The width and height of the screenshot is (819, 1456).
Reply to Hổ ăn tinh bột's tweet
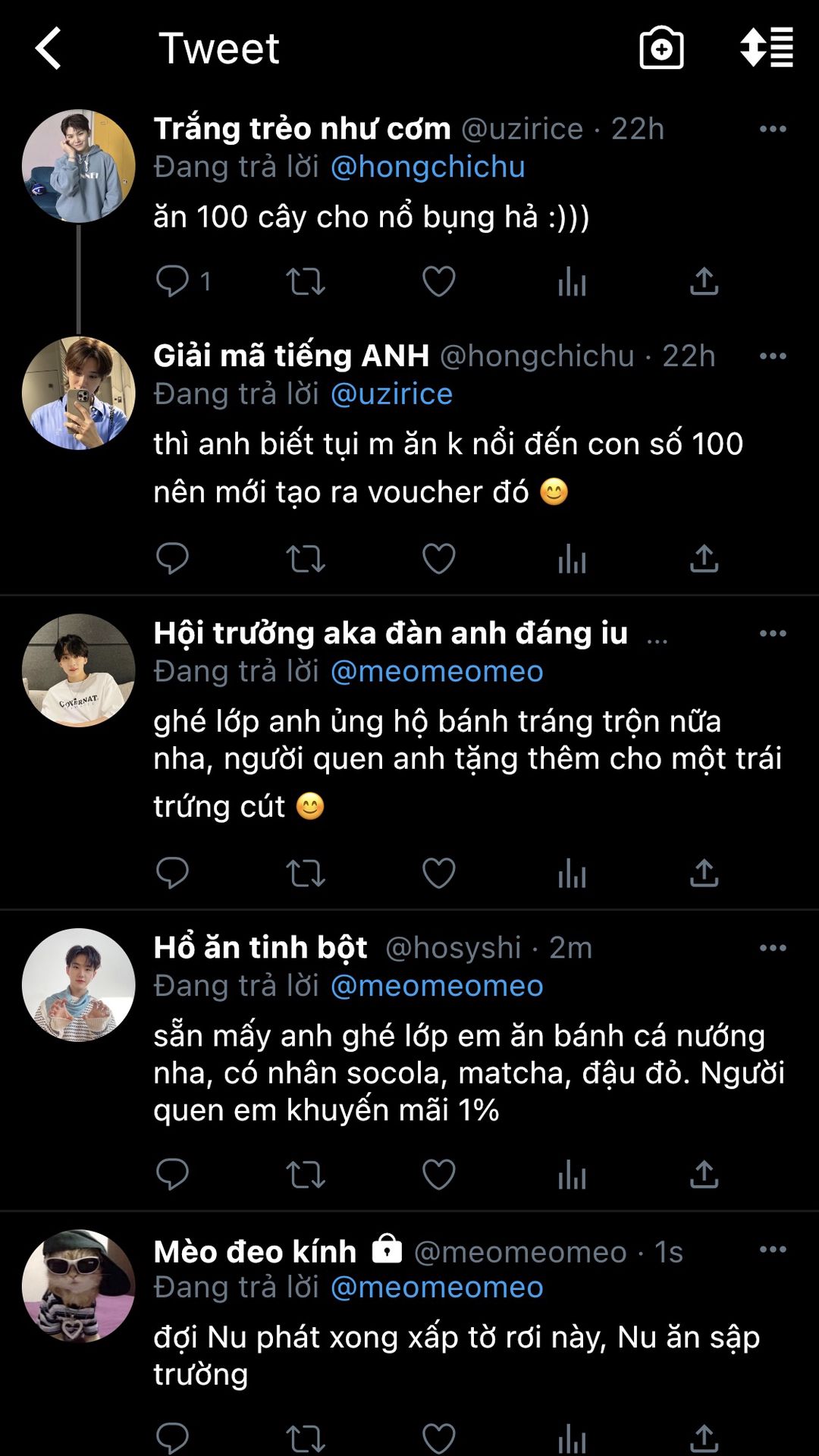click(173, 1174)
